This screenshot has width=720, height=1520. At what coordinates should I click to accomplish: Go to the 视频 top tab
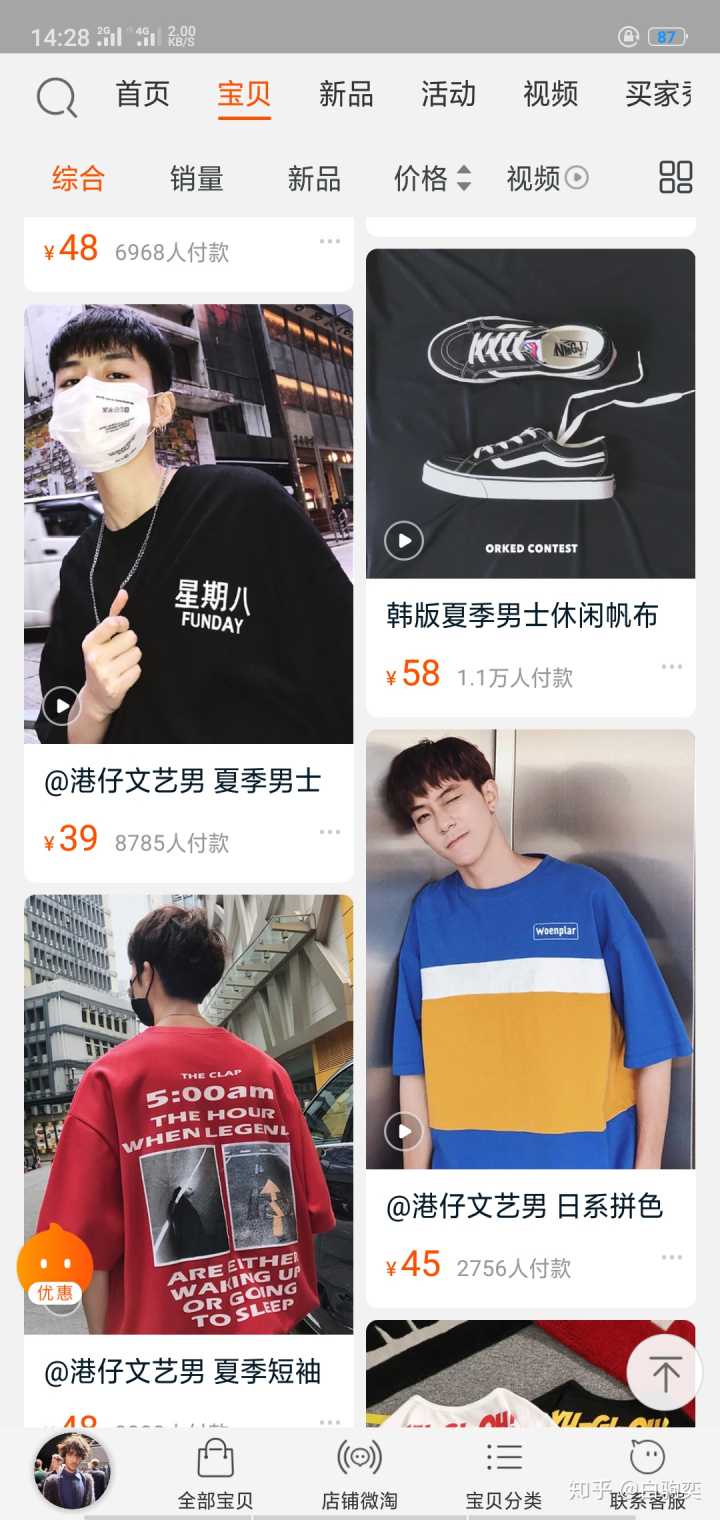pyautogui.click(x=550, y=95)
